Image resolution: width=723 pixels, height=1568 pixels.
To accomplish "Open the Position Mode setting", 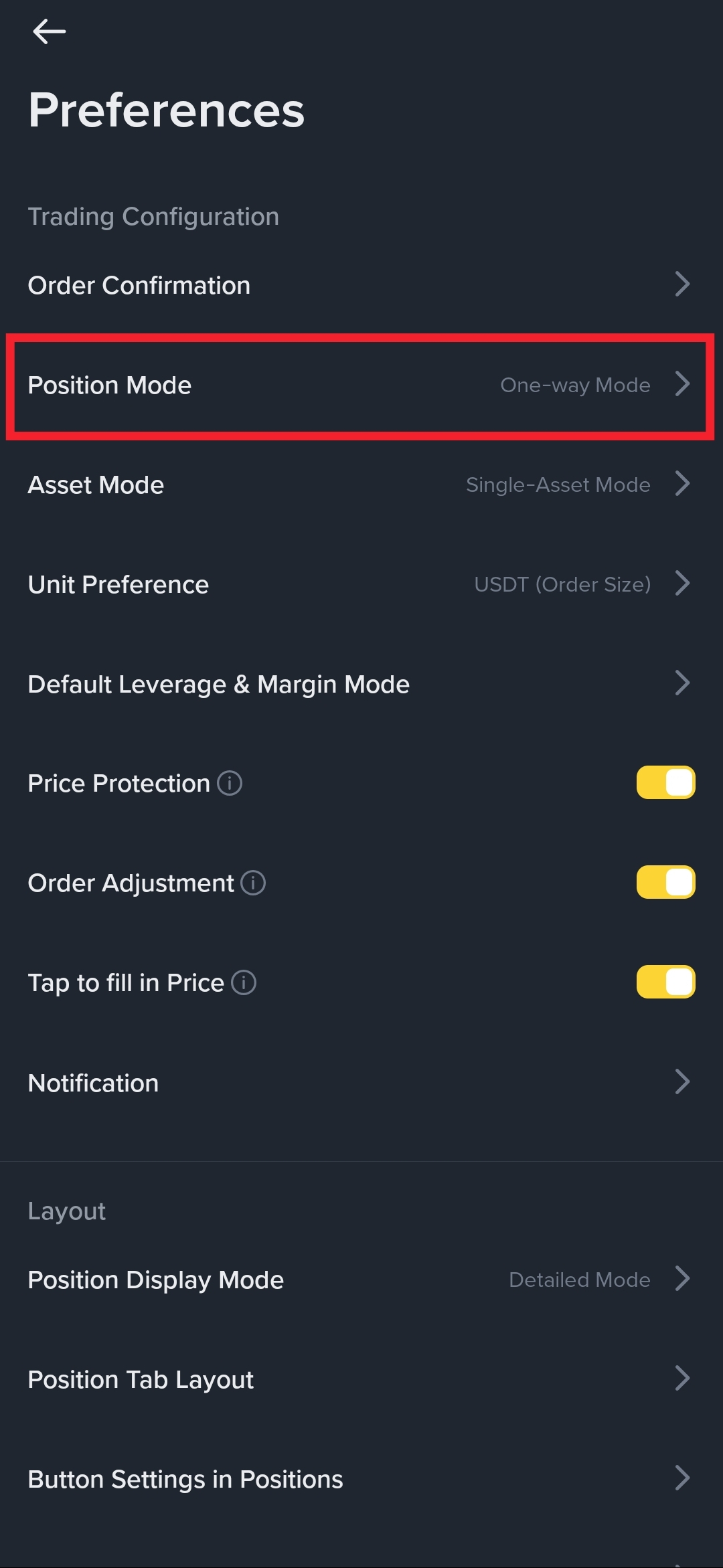I will [x=361, y=385].
